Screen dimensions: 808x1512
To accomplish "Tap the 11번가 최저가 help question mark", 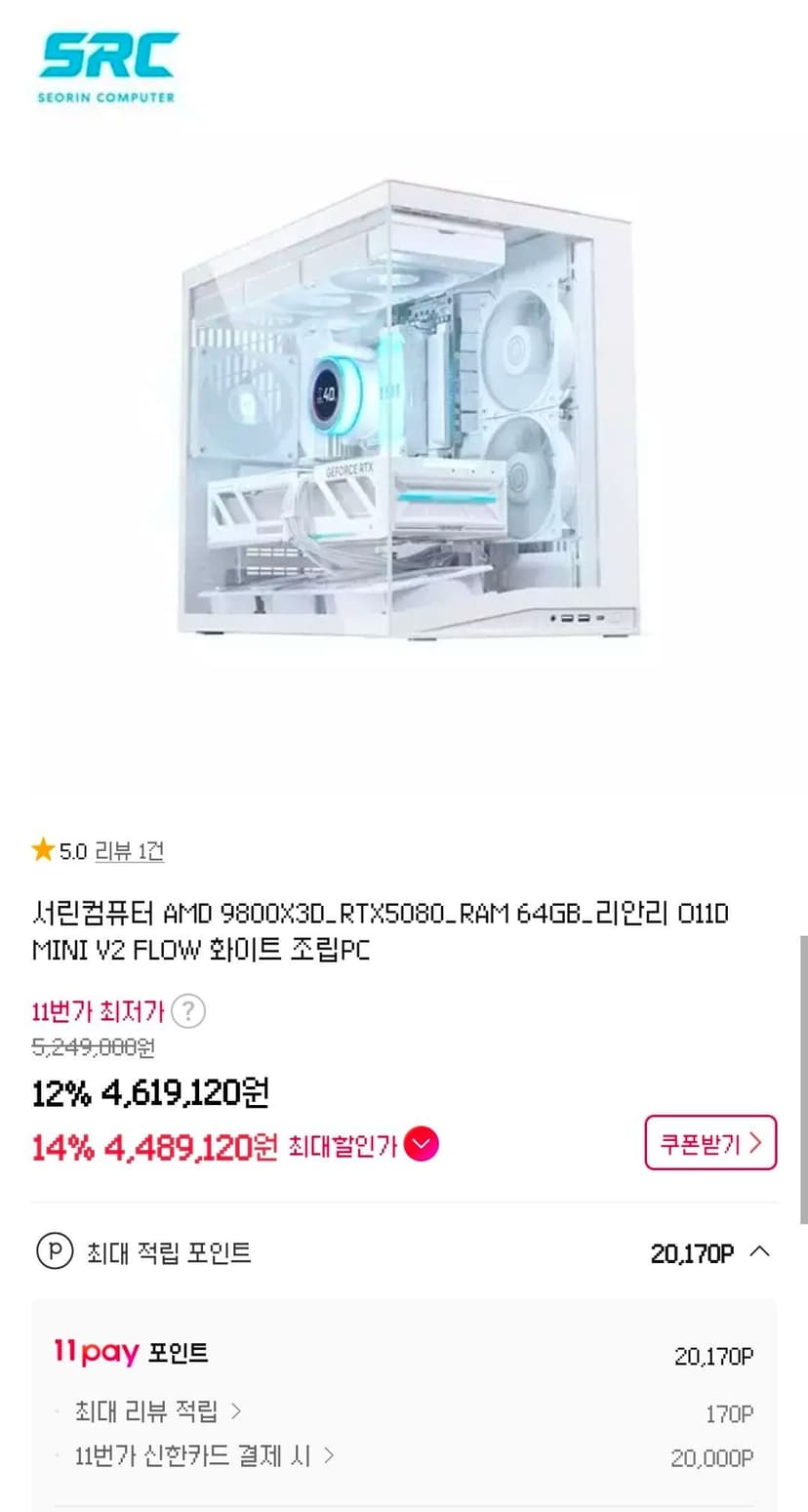I will click(188, 1010).
